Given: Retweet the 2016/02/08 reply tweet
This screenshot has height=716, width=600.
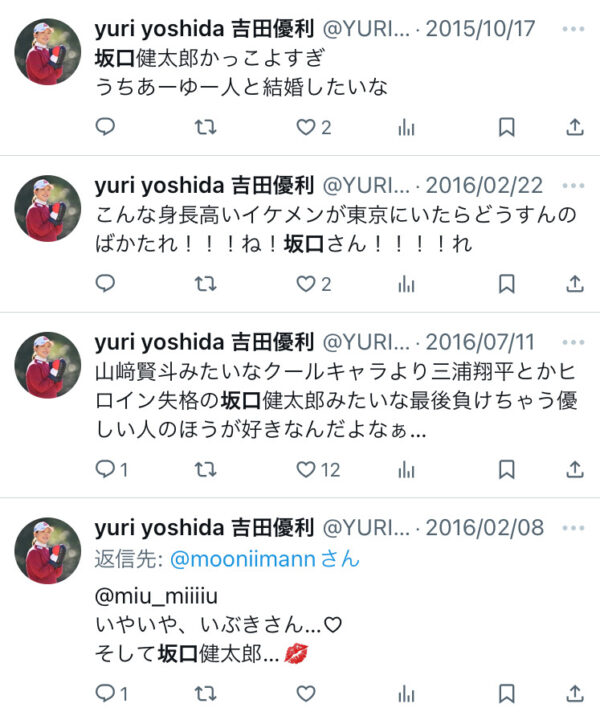Looking at the screenshot, I should point(205,693).
